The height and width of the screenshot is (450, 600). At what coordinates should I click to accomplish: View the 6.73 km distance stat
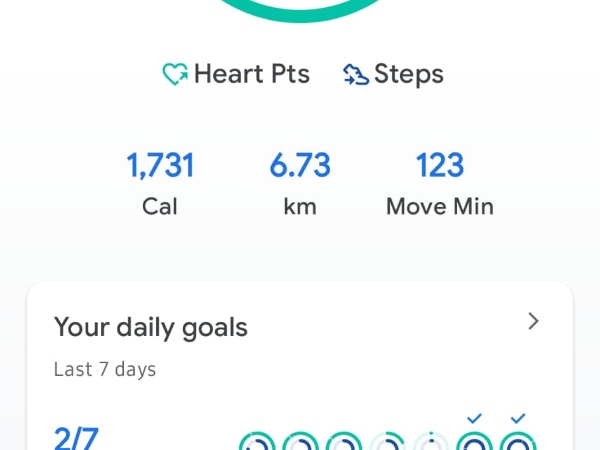[300, 183]
